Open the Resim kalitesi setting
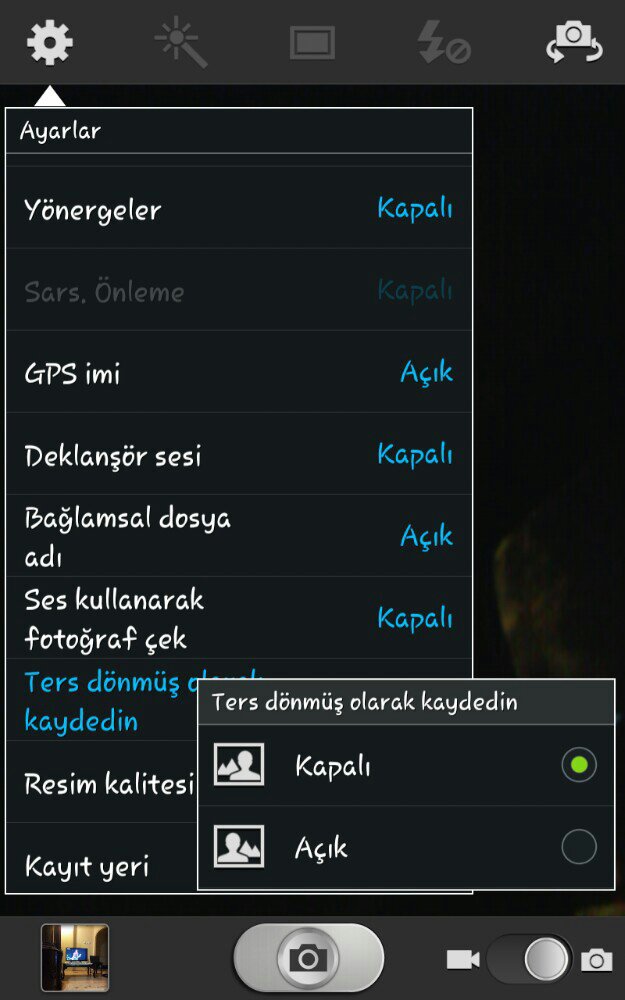625x1000 pixels. tap(102, 782)
